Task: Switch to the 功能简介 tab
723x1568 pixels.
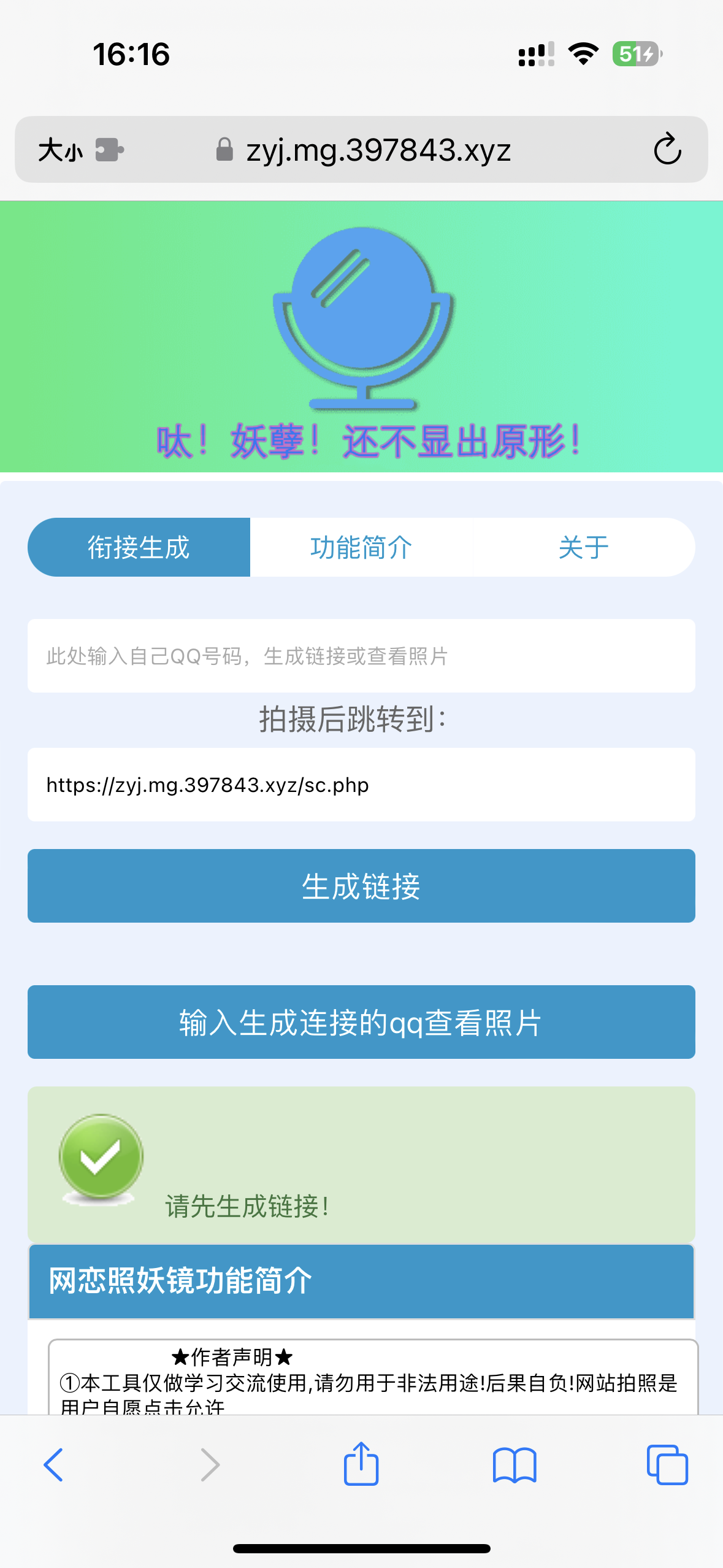Action: coord(361,547)
